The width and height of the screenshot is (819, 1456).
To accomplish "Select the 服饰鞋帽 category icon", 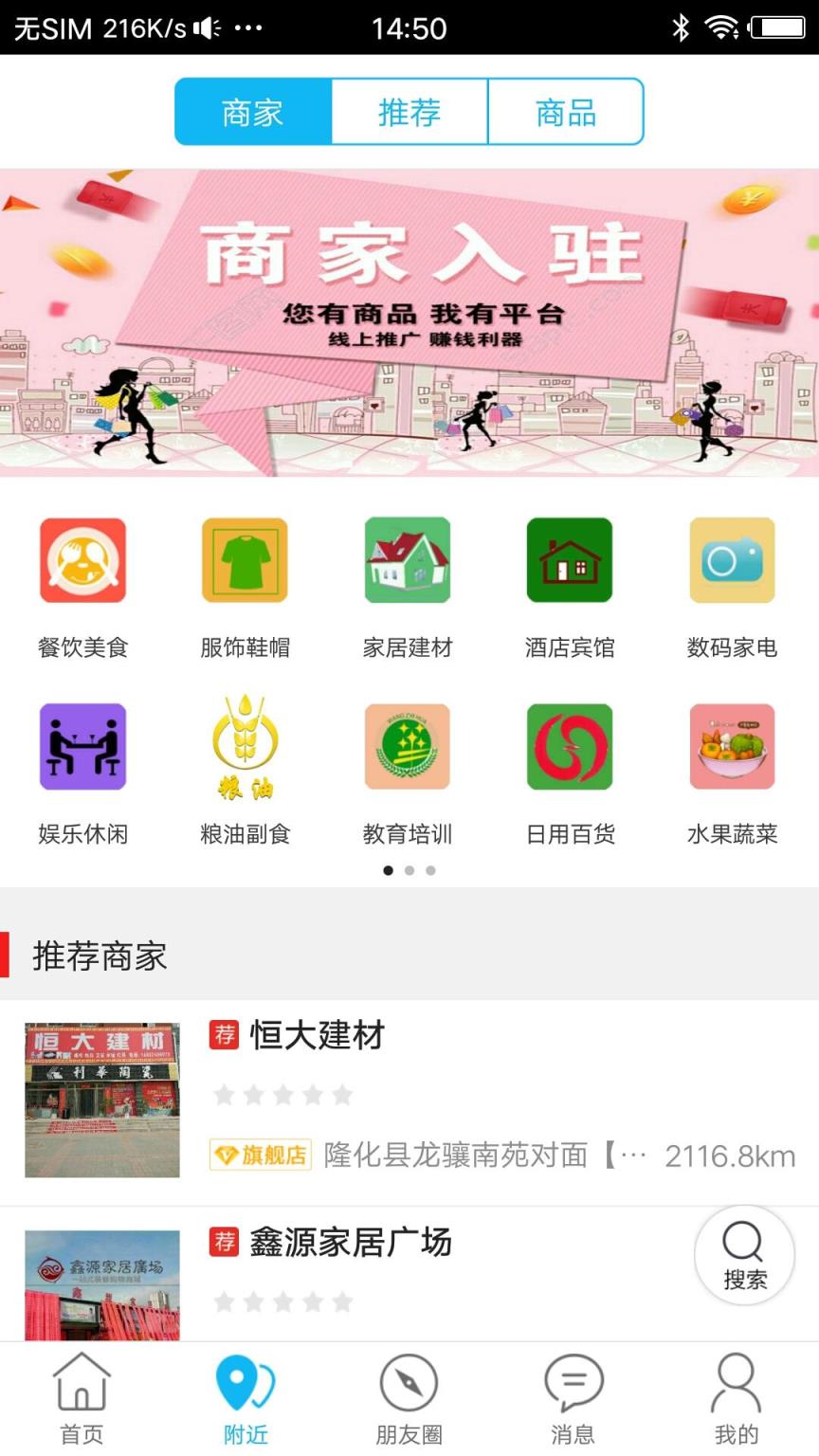I will click(x=245, y=560).
